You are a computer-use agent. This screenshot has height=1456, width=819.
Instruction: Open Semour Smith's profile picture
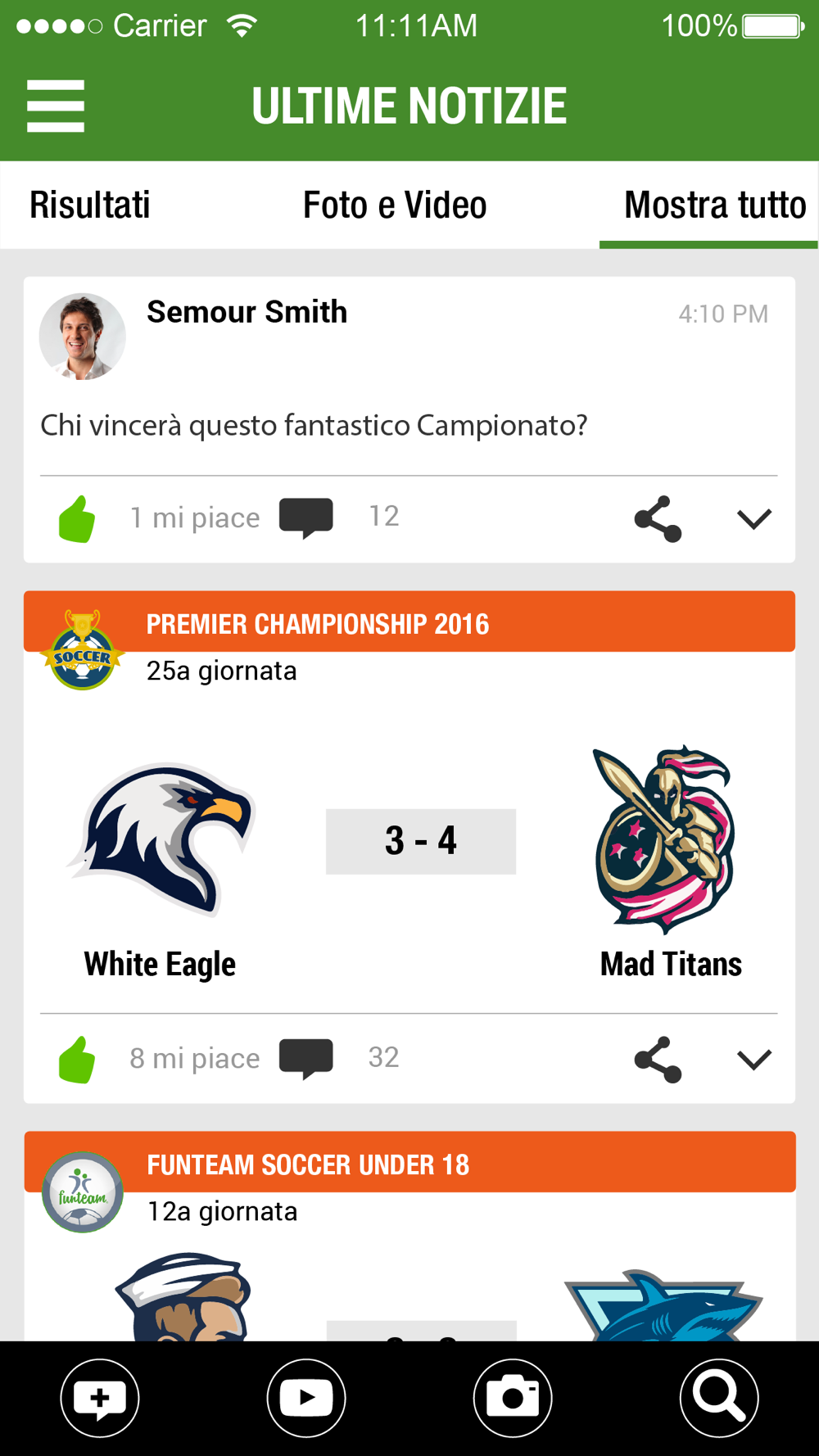coord(83,337)
